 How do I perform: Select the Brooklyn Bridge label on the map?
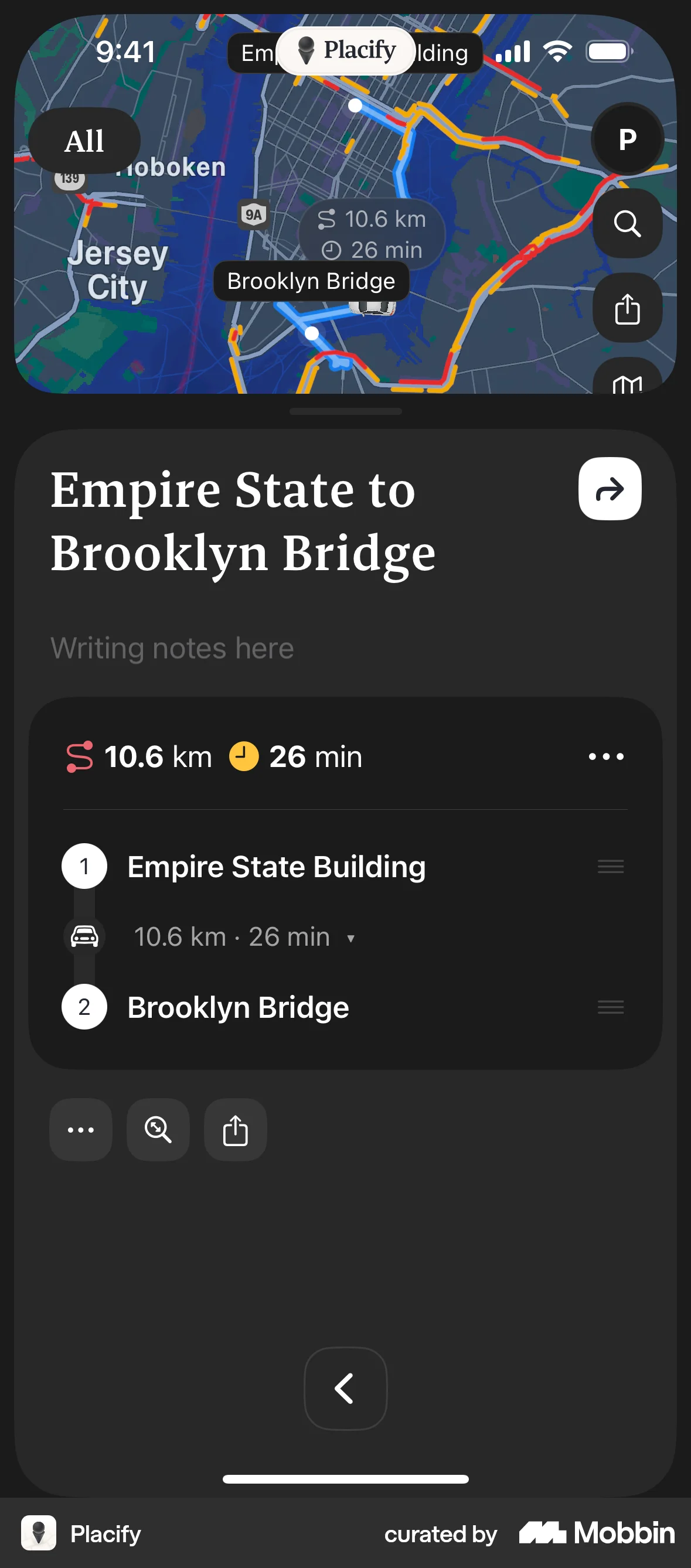tap(311, 281)
